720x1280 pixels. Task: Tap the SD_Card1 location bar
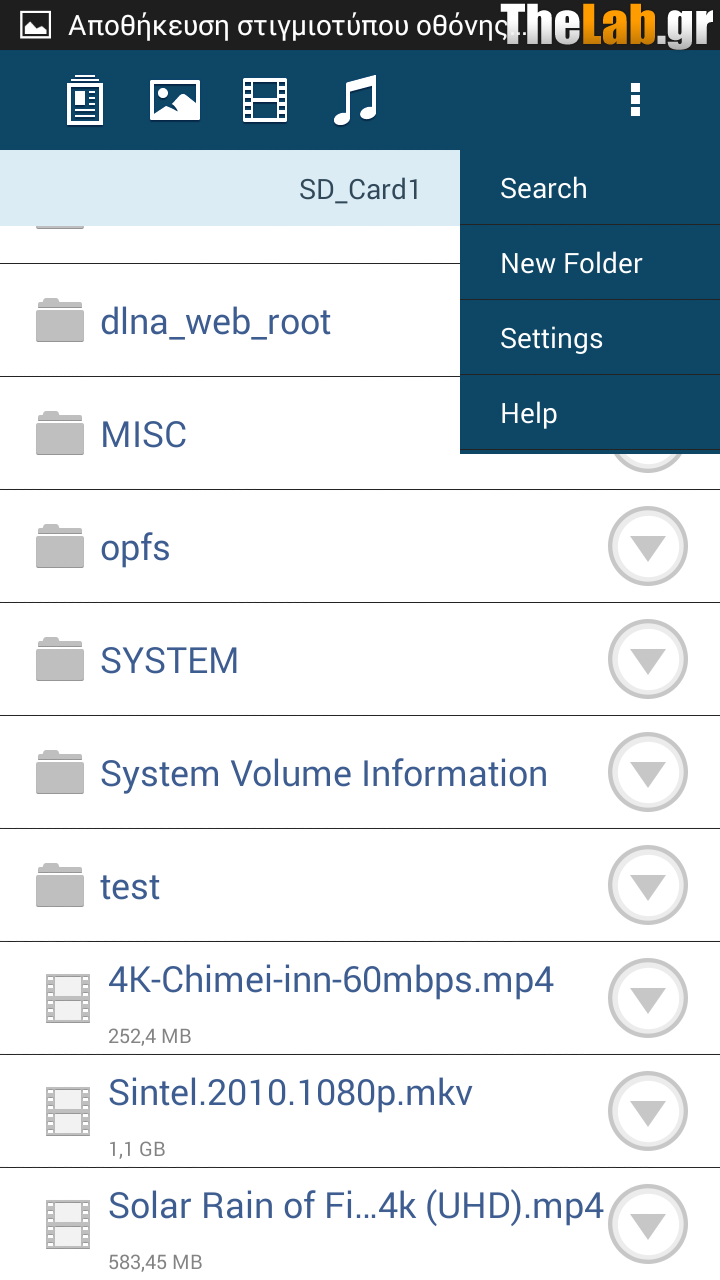(230, 188)
